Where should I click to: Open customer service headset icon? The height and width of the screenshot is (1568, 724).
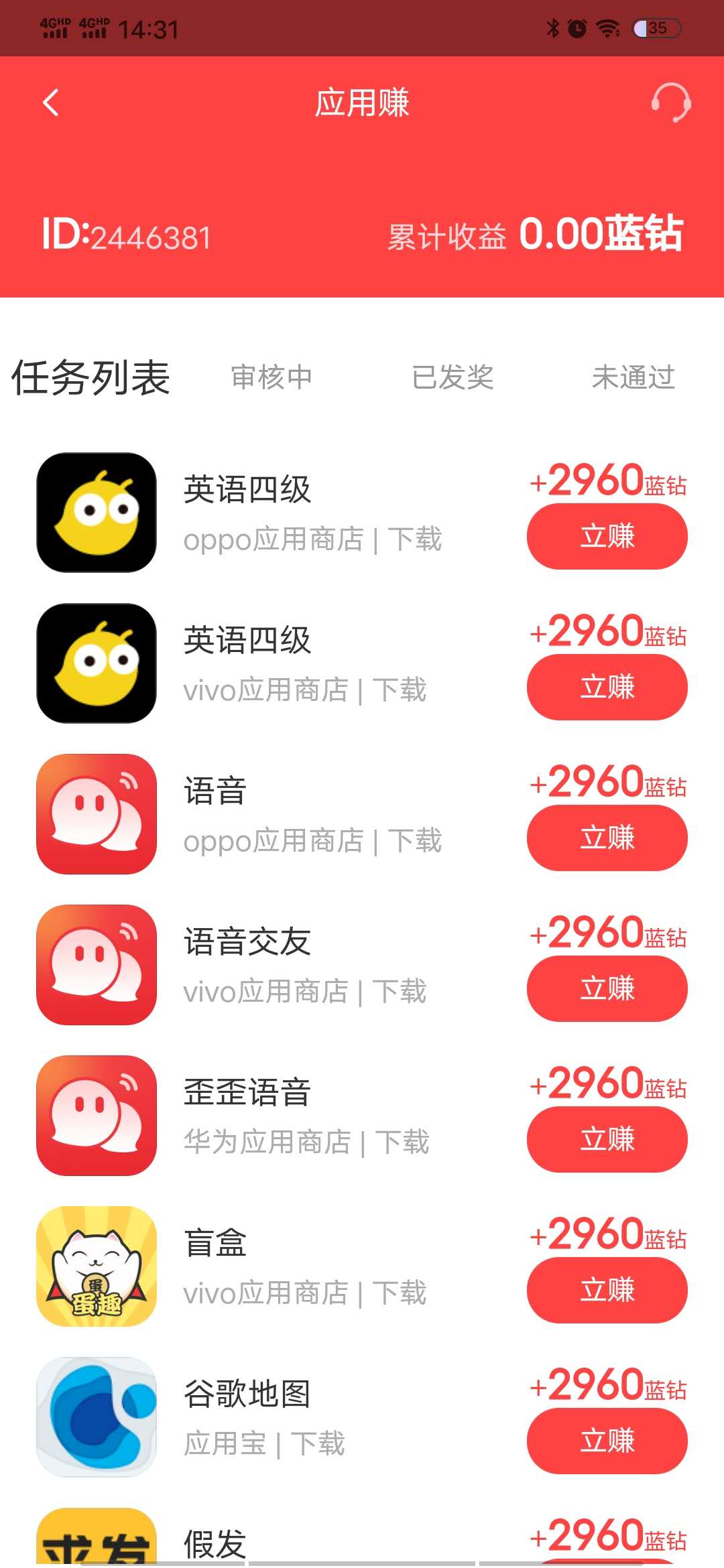[x=671, y=103]
